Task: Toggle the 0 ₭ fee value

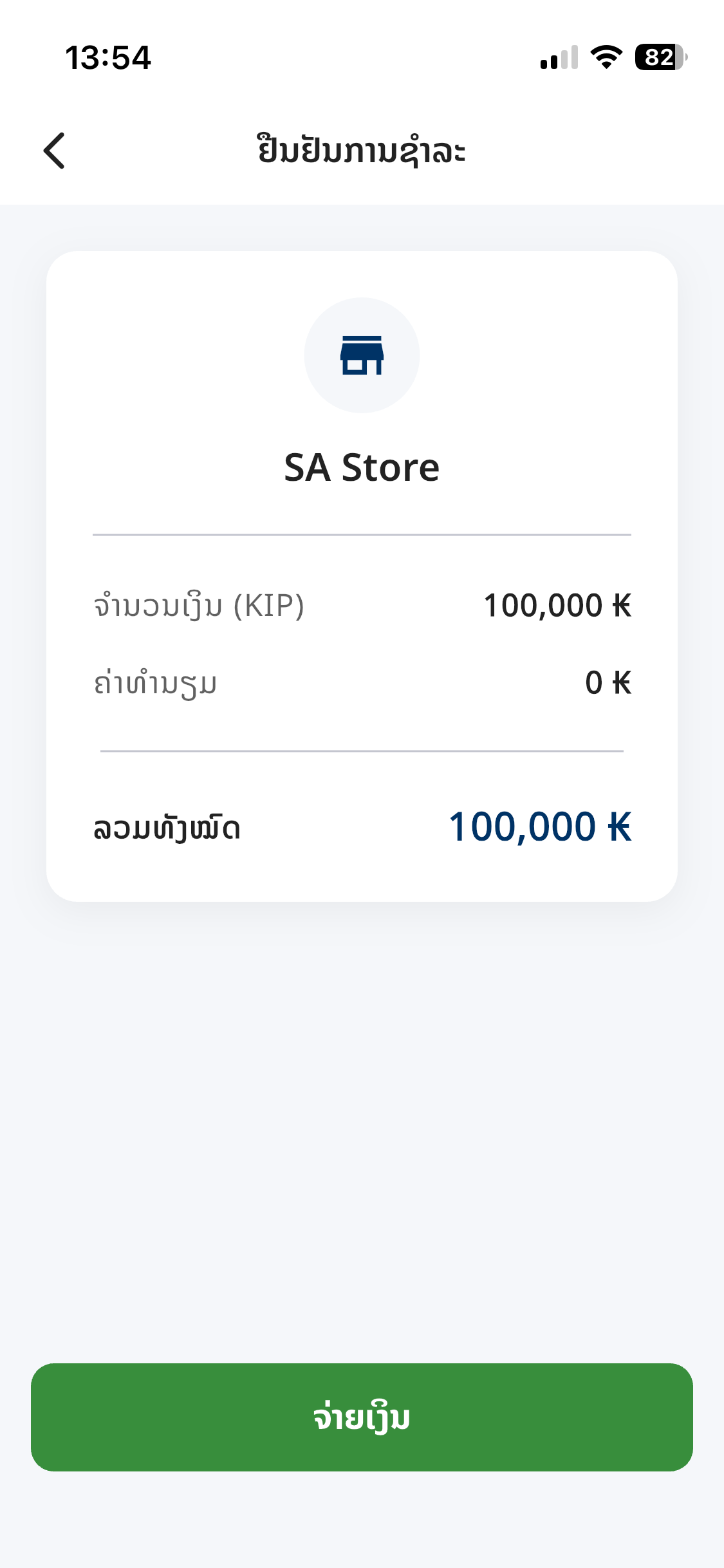Action: coord(609,682)
